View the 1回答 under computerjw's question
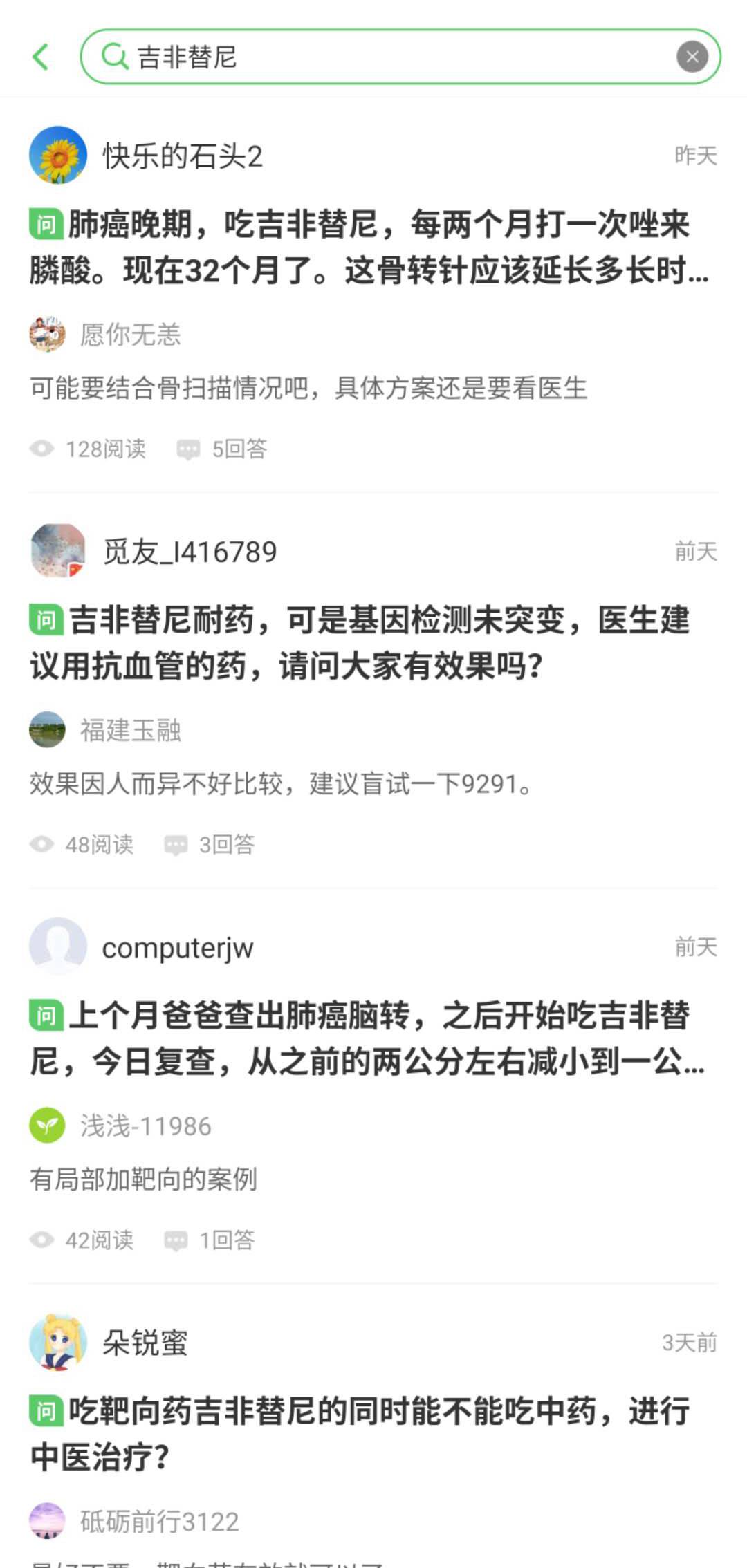This screenshot has height=1568, width=747. coord(210,1240)
